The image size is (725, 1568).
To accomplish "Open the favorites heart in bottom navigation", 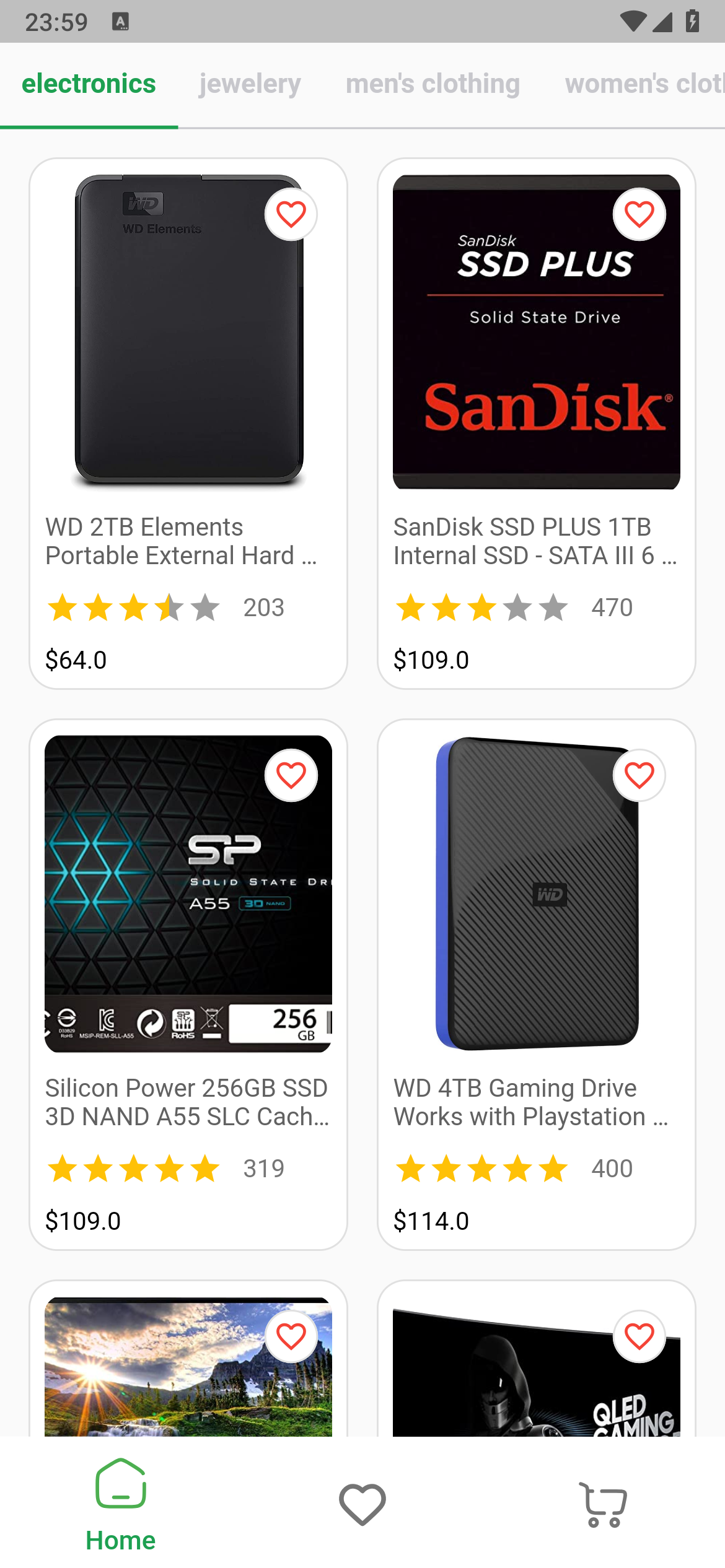I will tap(362, 1505).
